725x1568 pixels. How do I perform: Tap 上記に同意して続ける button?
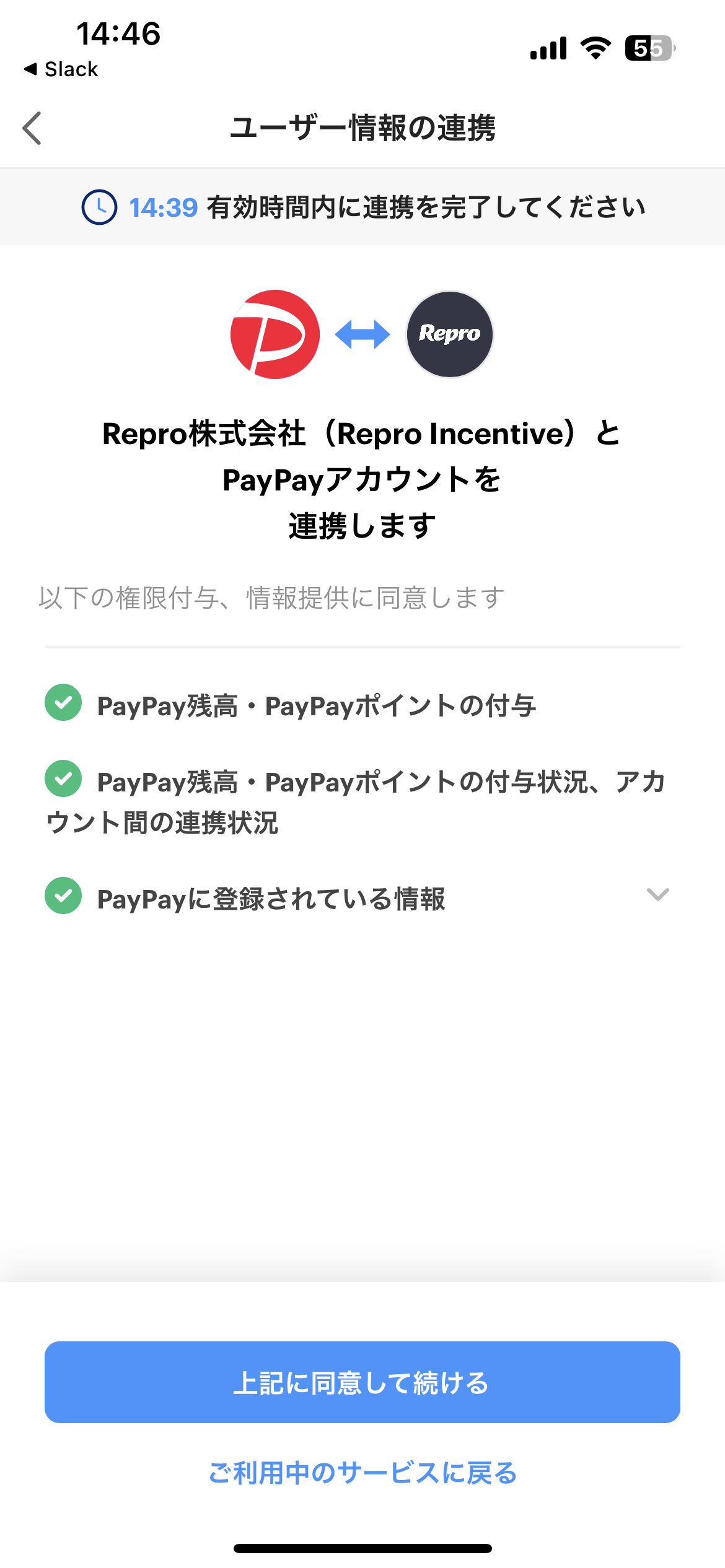click(362, 1382)
